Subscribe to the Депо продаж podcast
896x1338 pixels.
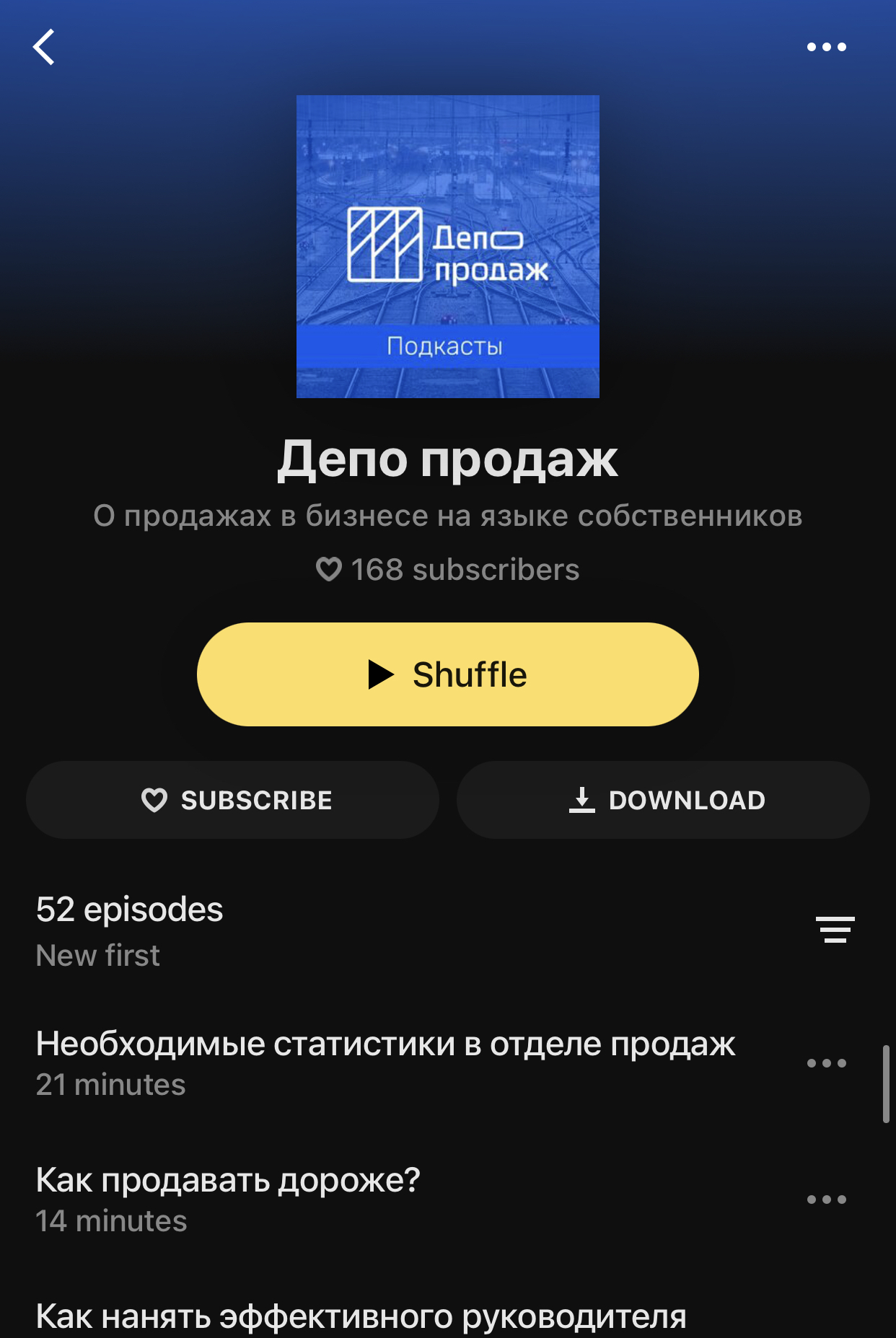click(233, 800)
